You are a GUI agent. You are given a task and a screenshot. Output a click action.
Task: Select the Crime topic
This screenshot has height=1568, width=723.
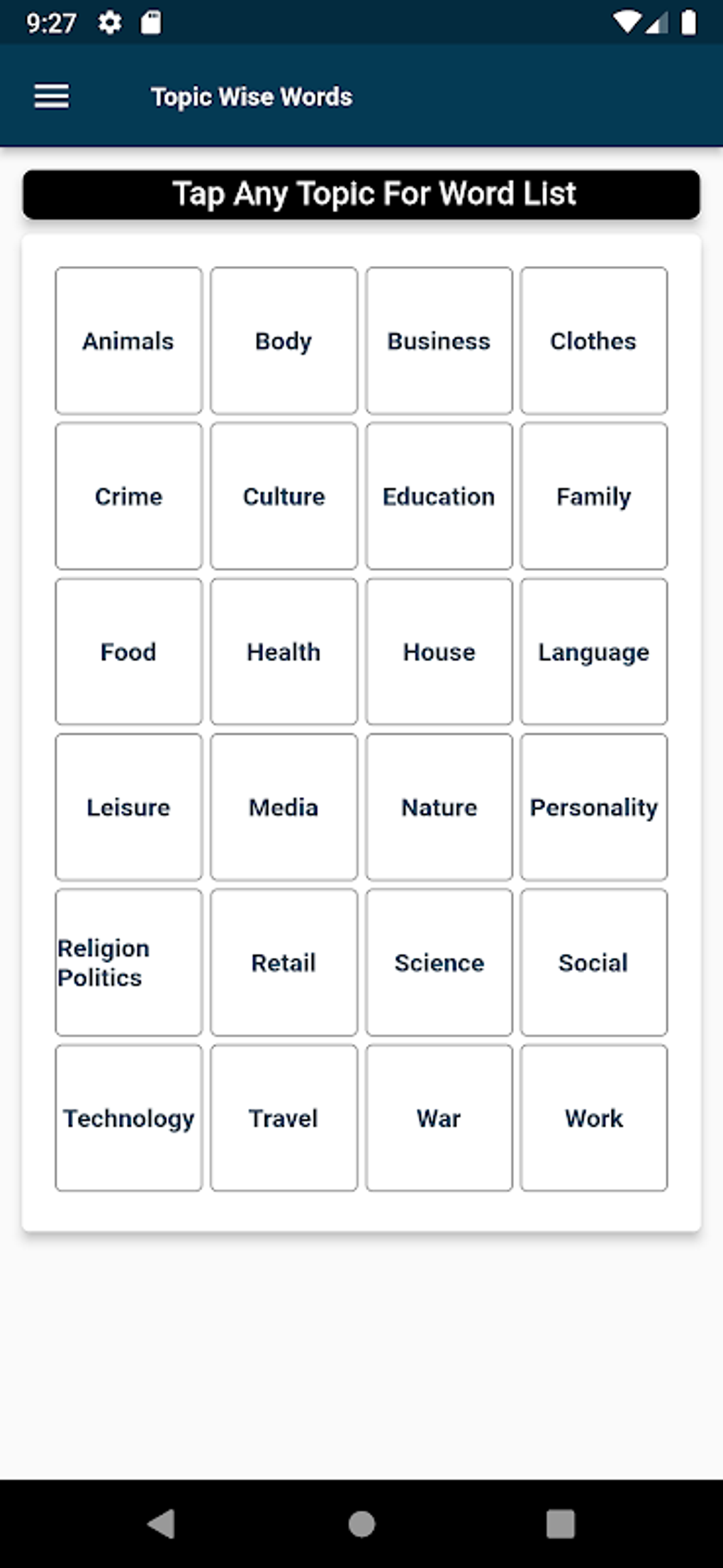128,496
